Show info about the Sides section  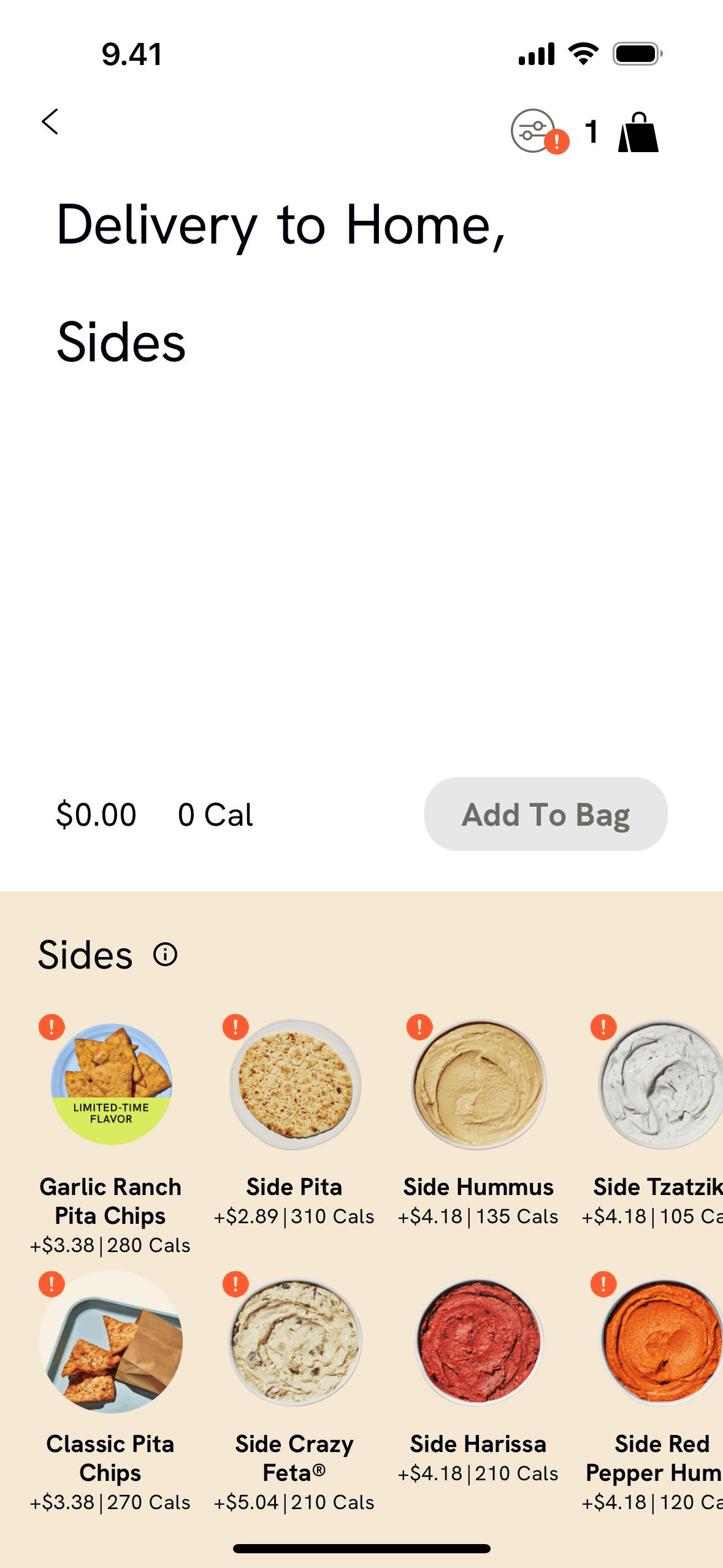(x=165, y=955)
